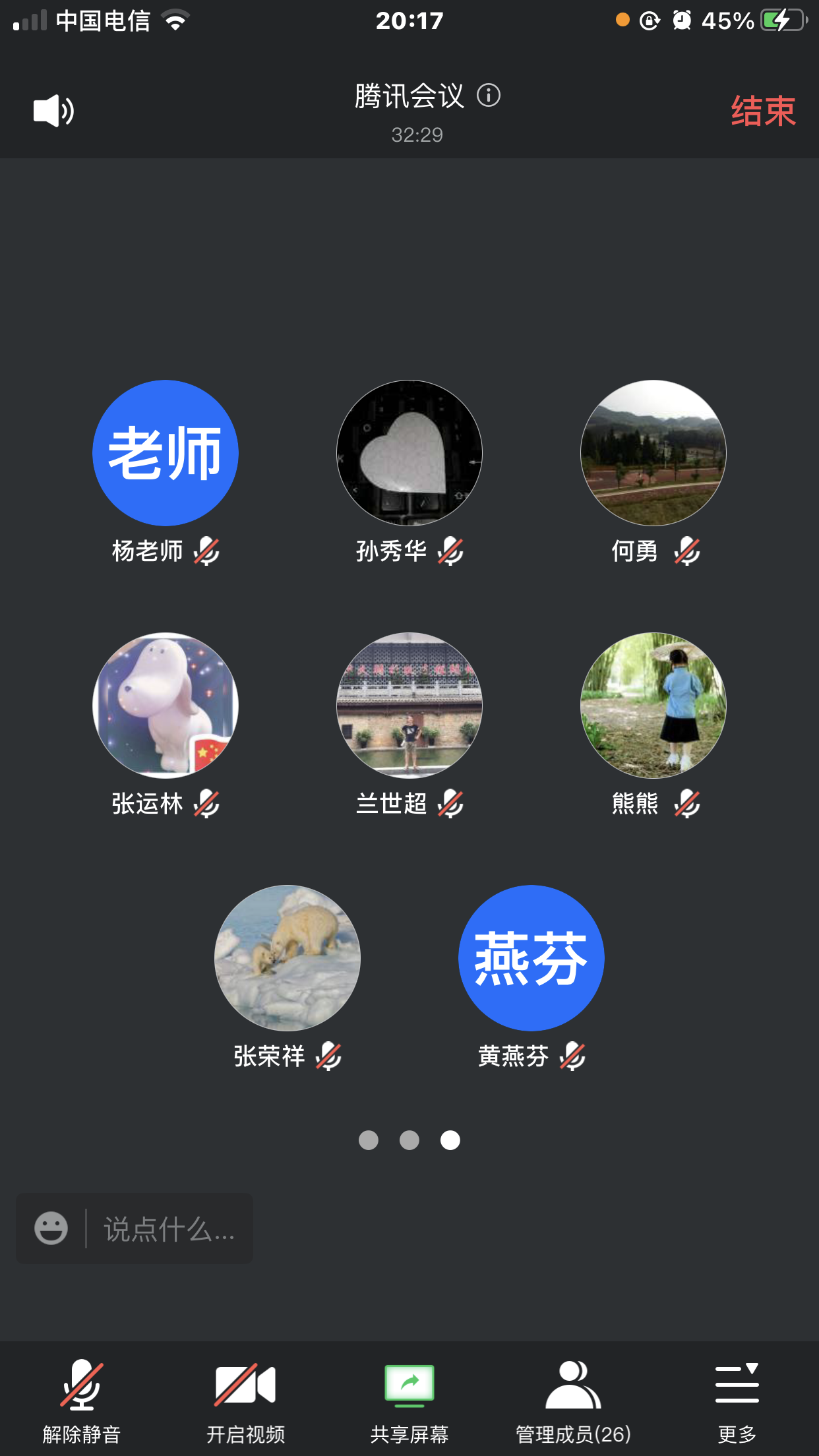
Task: Select participant 张运林's avatar
Action: pyautogui.click(x=166, y=706)
